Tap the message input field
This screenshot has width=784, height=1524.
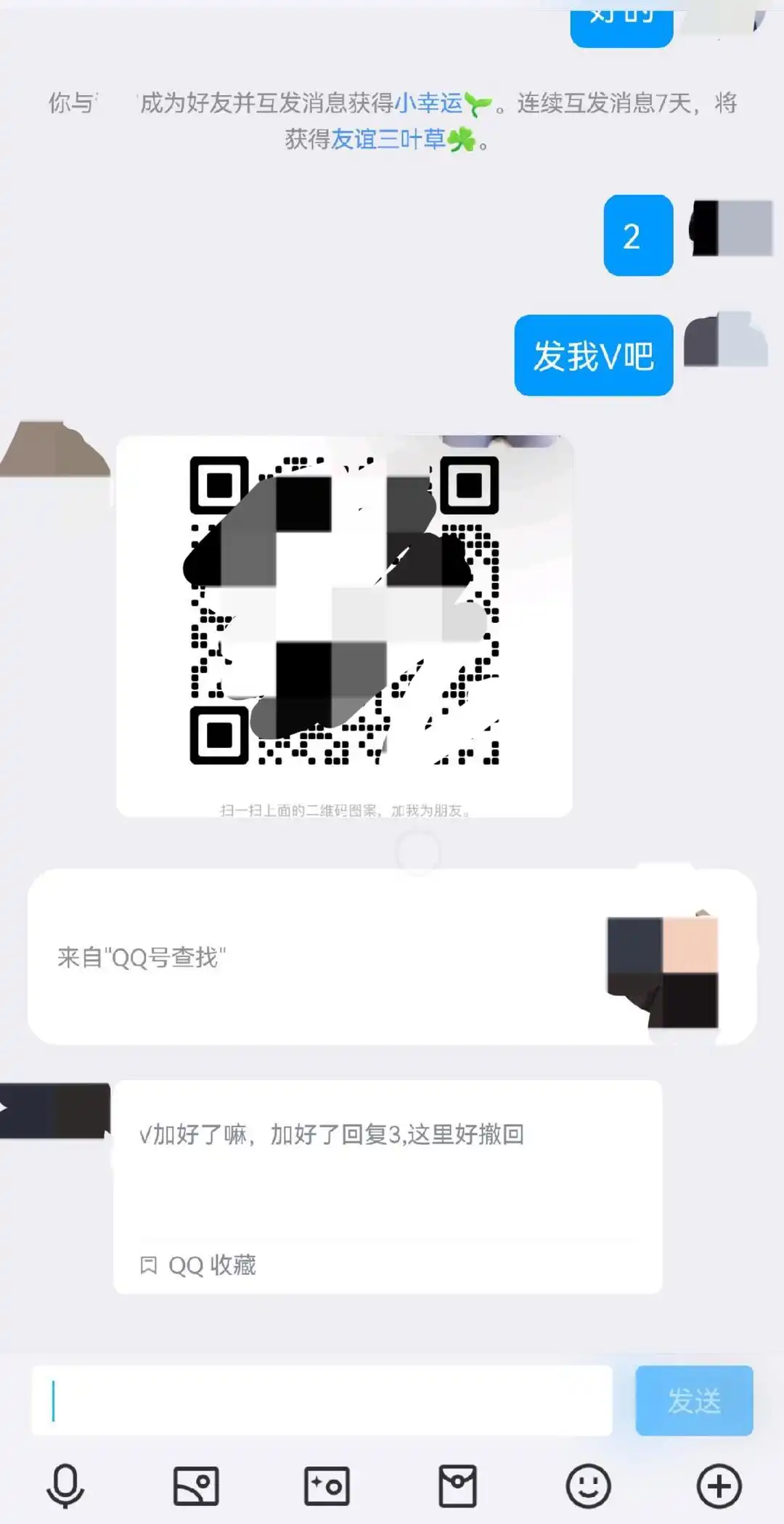pos(322,1400)
